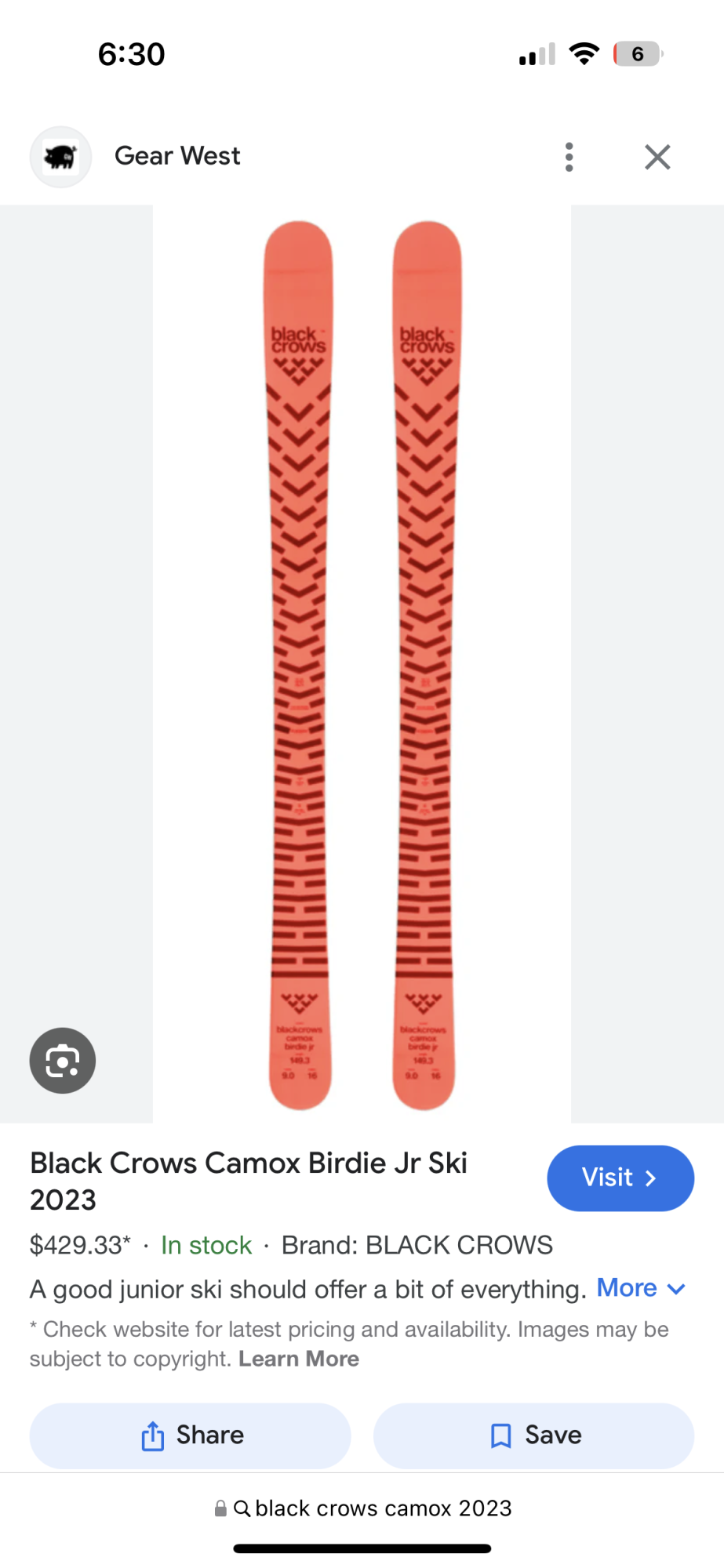Close the image viewer

(657, 157)
